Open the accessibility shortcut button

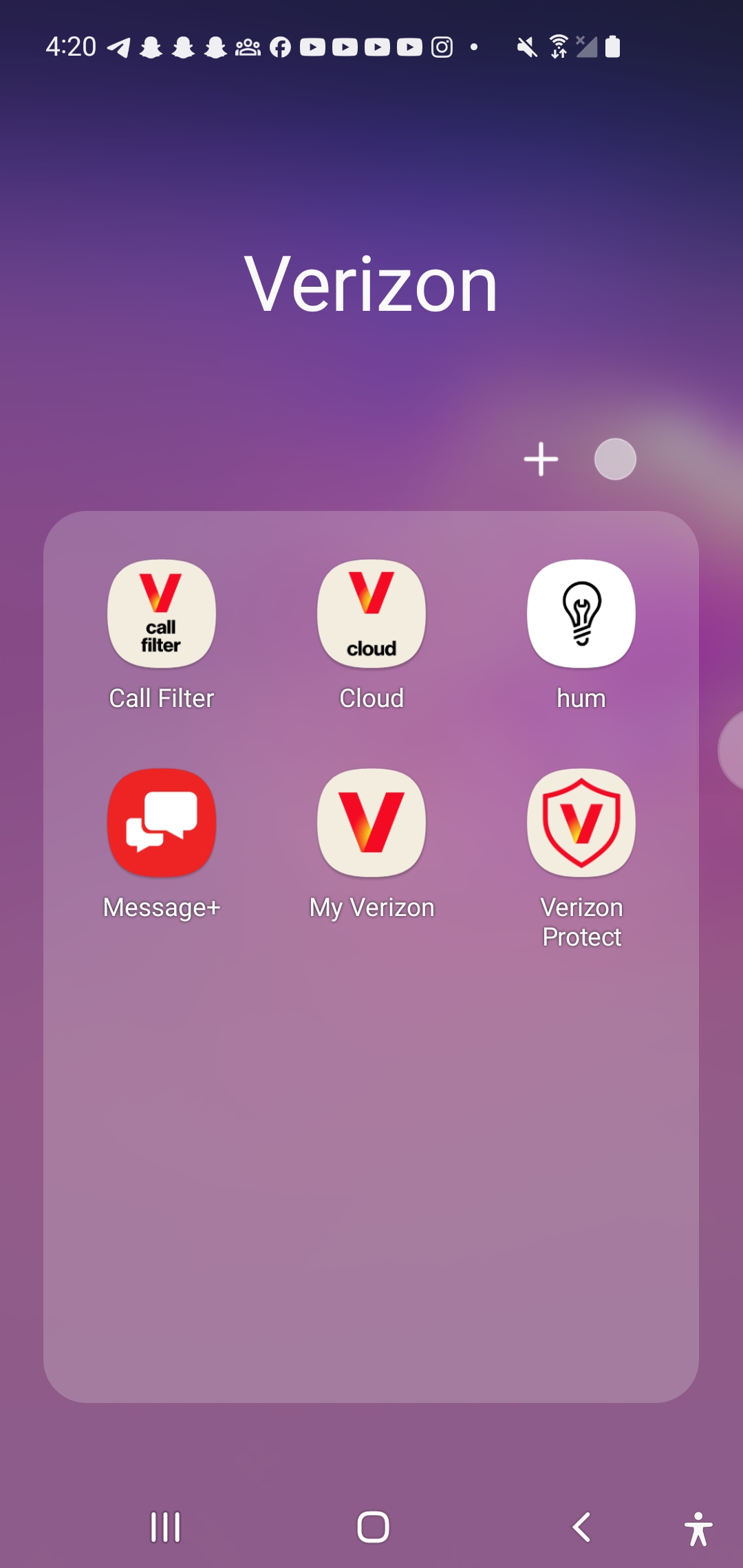[698, 1529]
